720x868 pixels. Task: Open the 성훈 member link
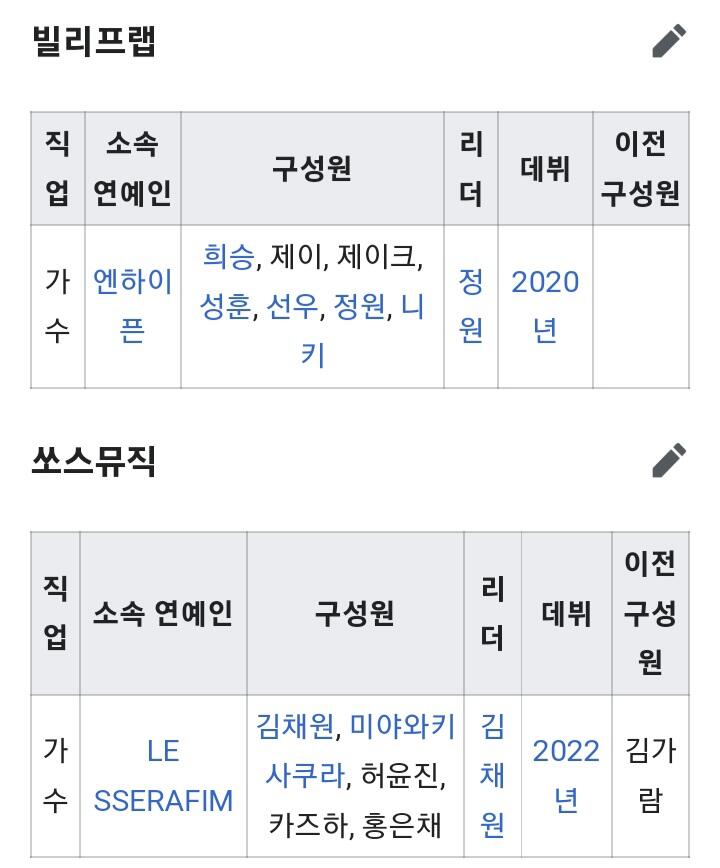pos(225,306)
